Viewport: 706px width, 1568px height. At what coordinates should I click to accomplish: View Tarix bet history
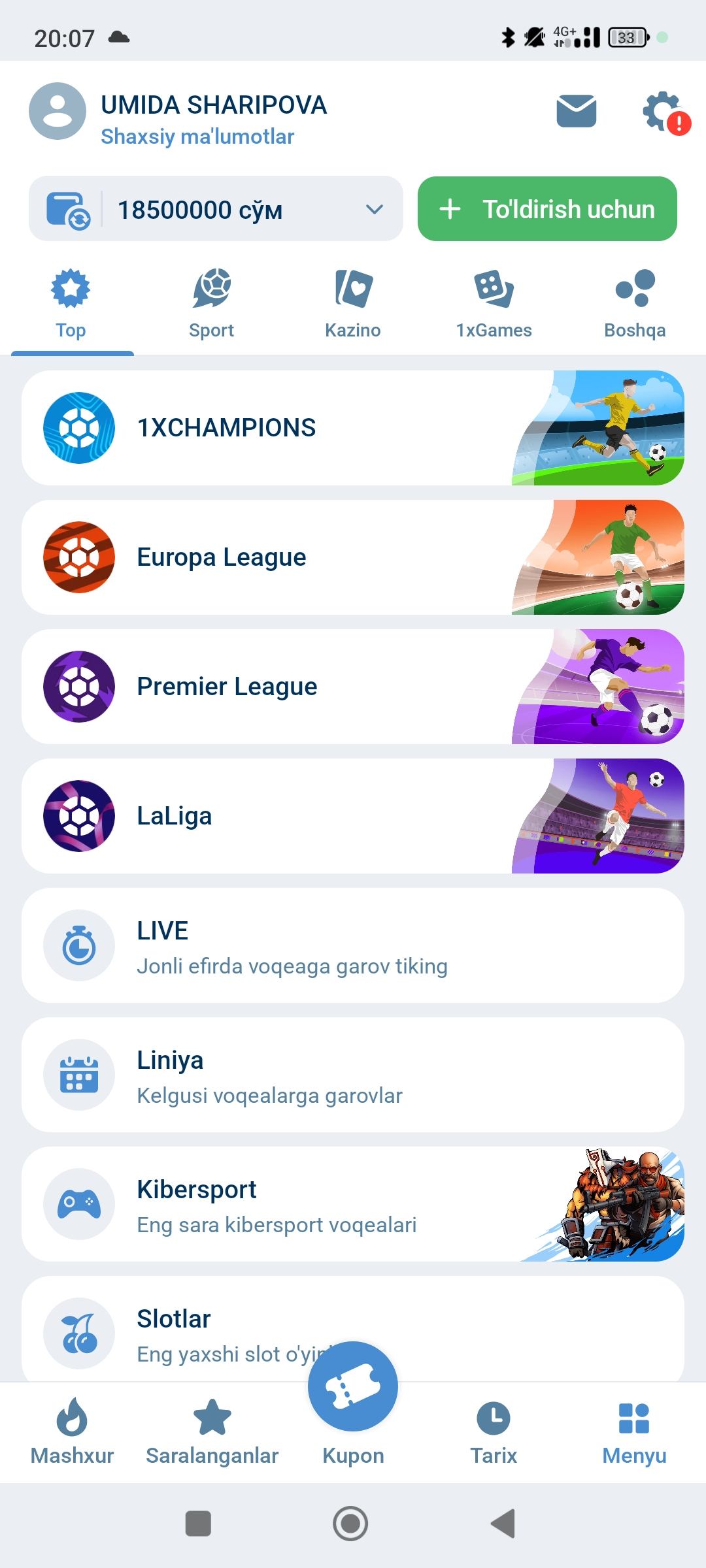tap(494, 1431)
